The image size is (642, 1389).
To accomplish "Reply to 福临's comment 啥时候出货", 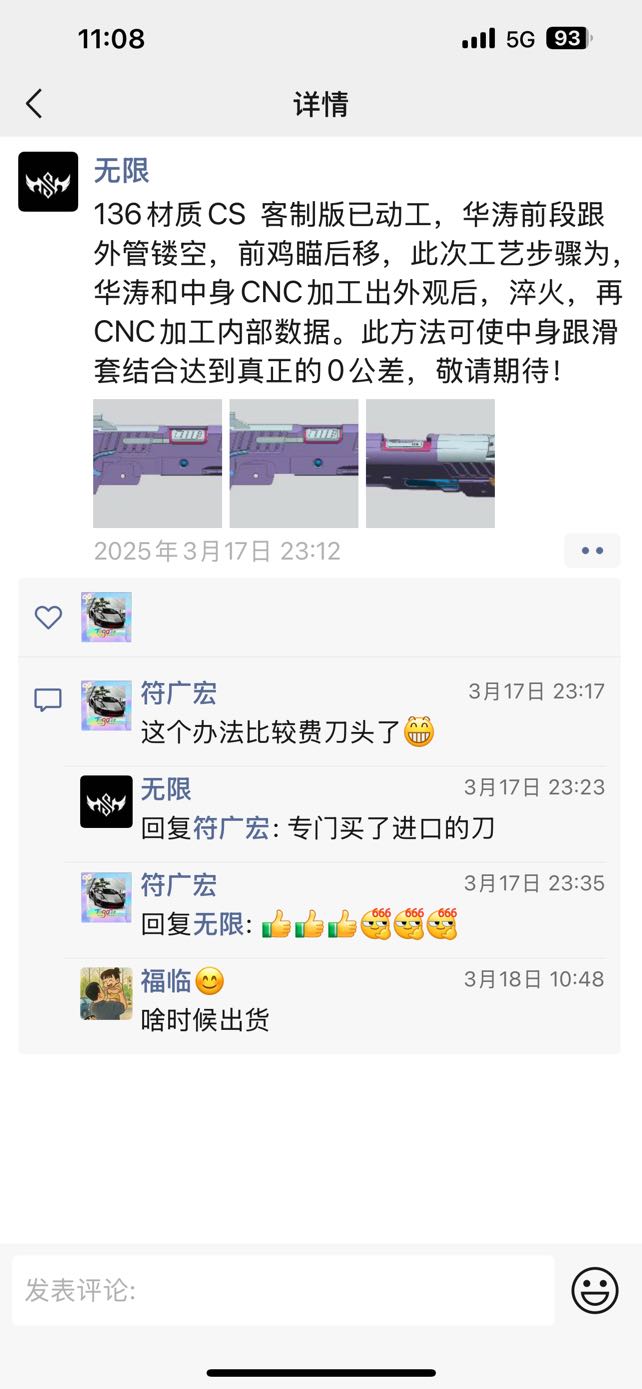I will (205, 1020).
